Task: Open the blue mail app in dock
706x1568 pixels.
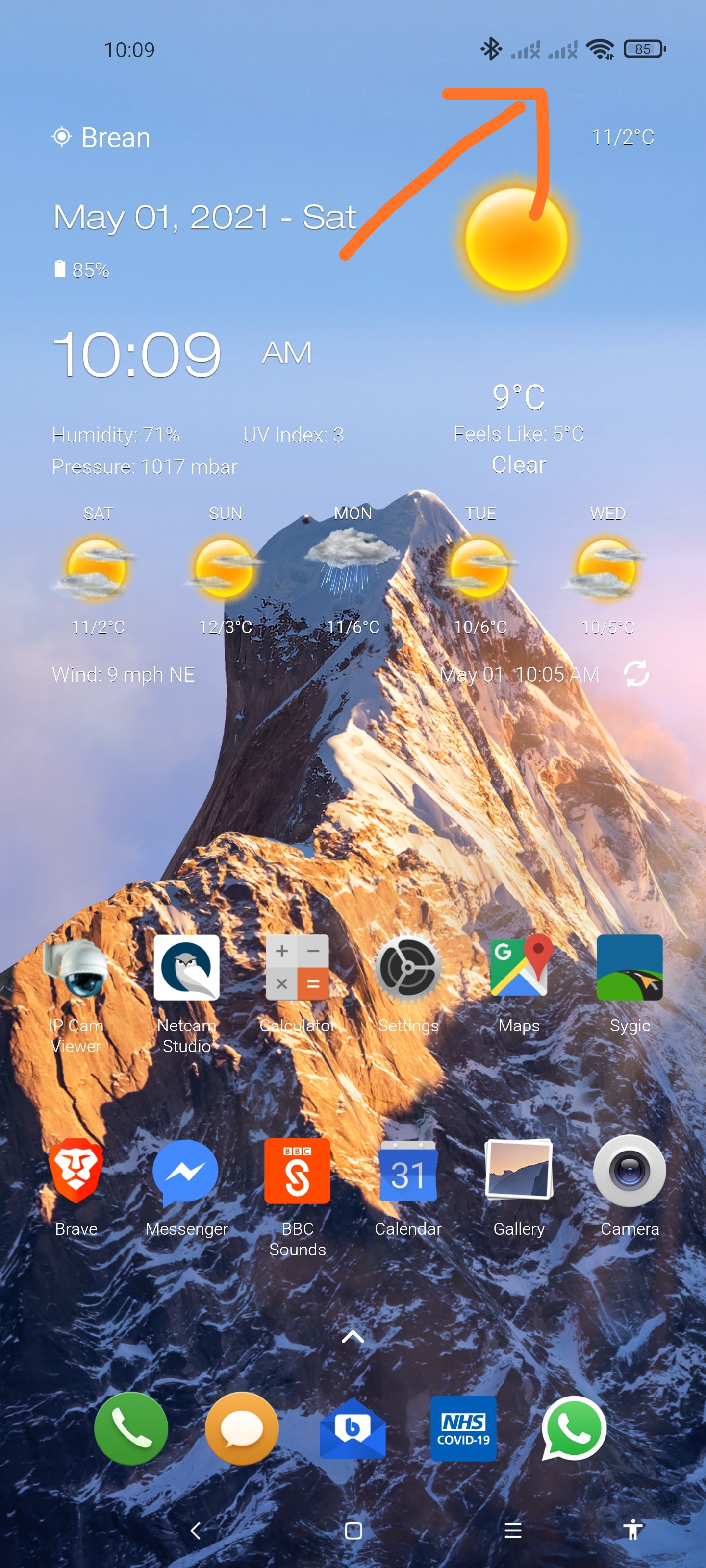Action: tap(353, 1429)
